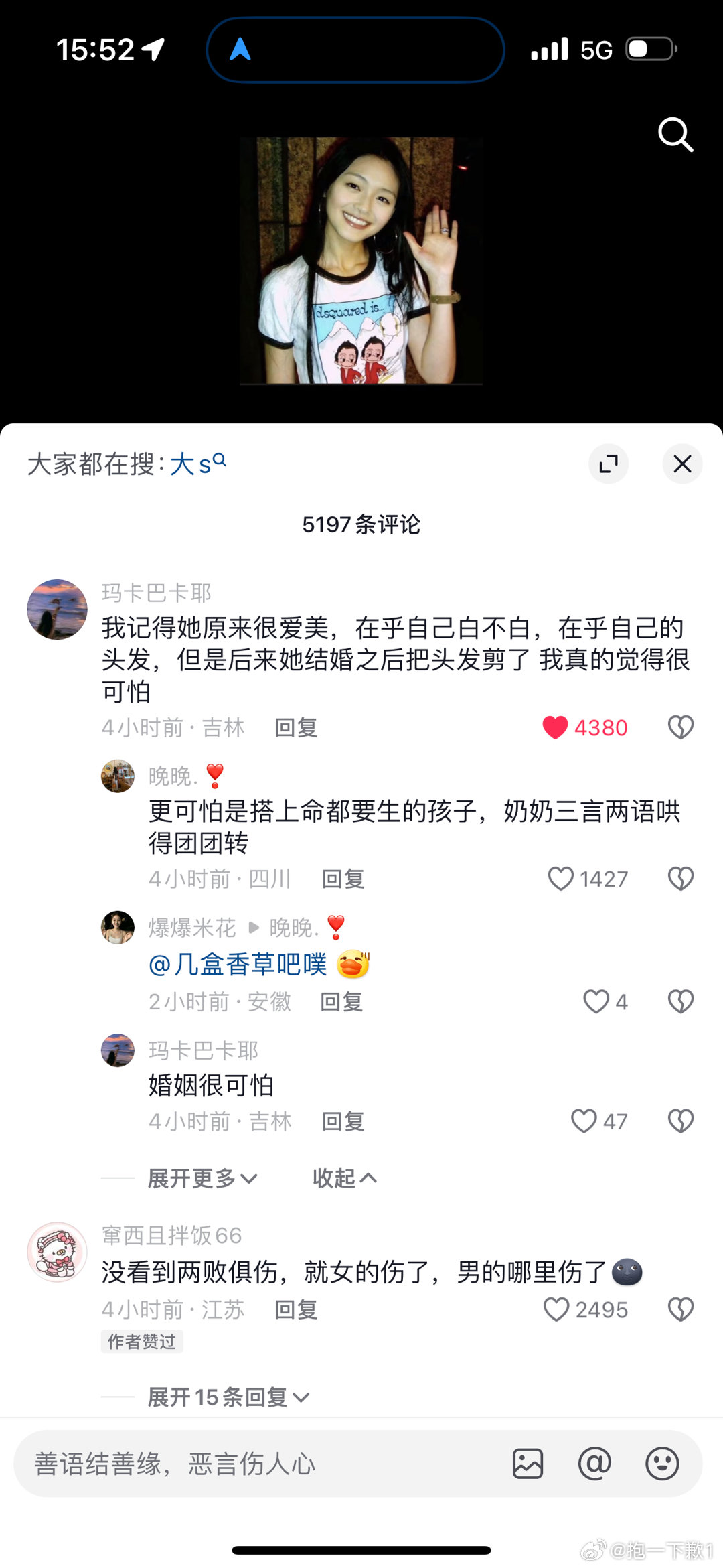
Task: Reply to 晚晚.'s comment
Action: click(x=343, y=879)
